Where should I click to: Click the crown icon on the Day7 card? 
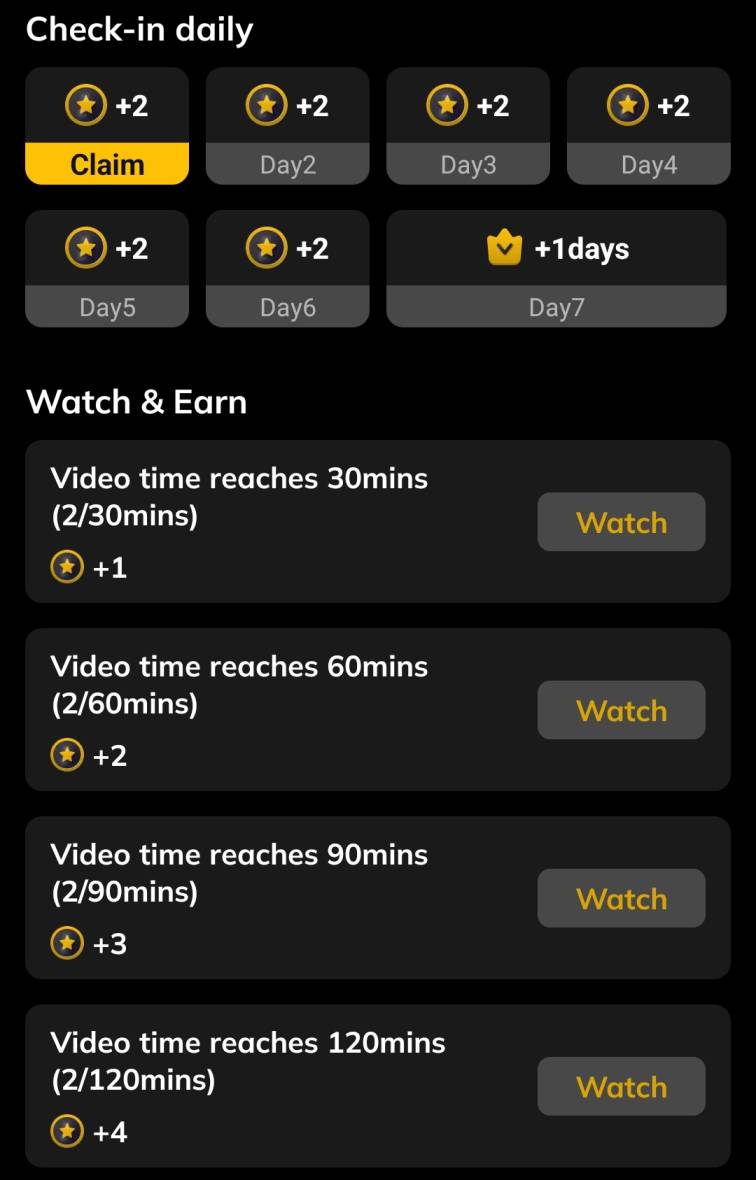506,246
